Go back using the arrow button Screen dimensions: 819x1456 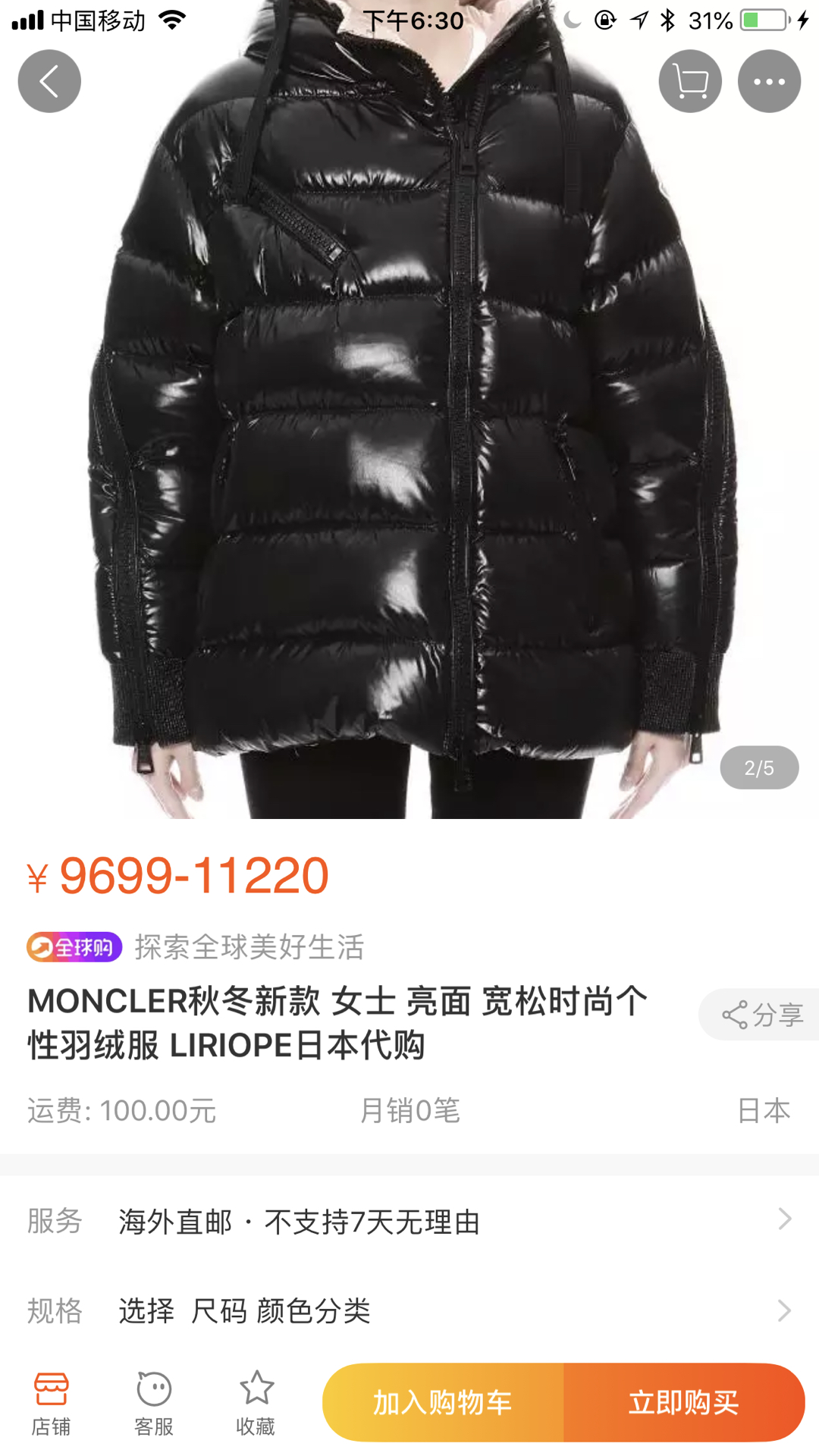[49, 81]
